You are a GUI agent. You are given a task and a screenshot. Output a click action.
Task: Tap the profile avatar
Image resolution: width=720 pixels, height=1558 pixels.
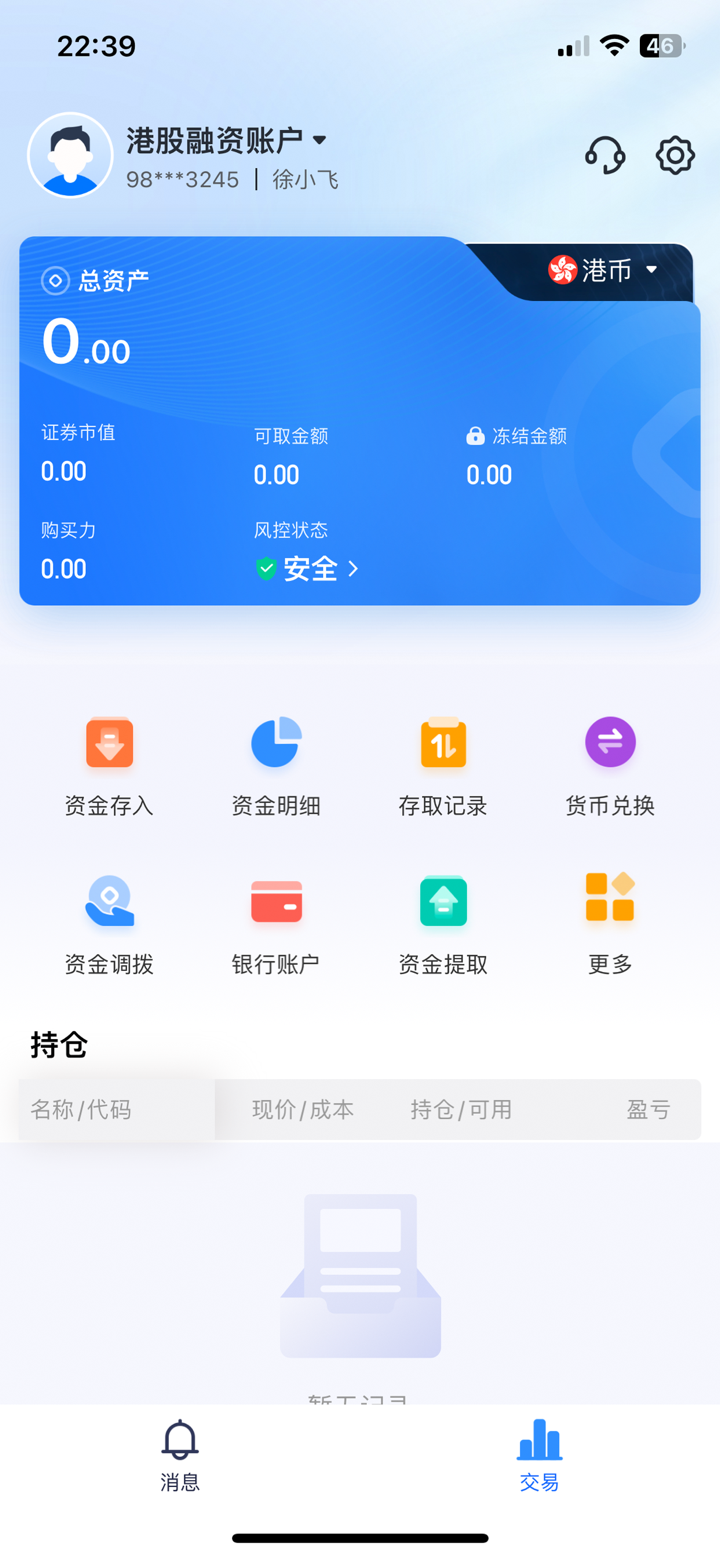(x=70, y=155)
